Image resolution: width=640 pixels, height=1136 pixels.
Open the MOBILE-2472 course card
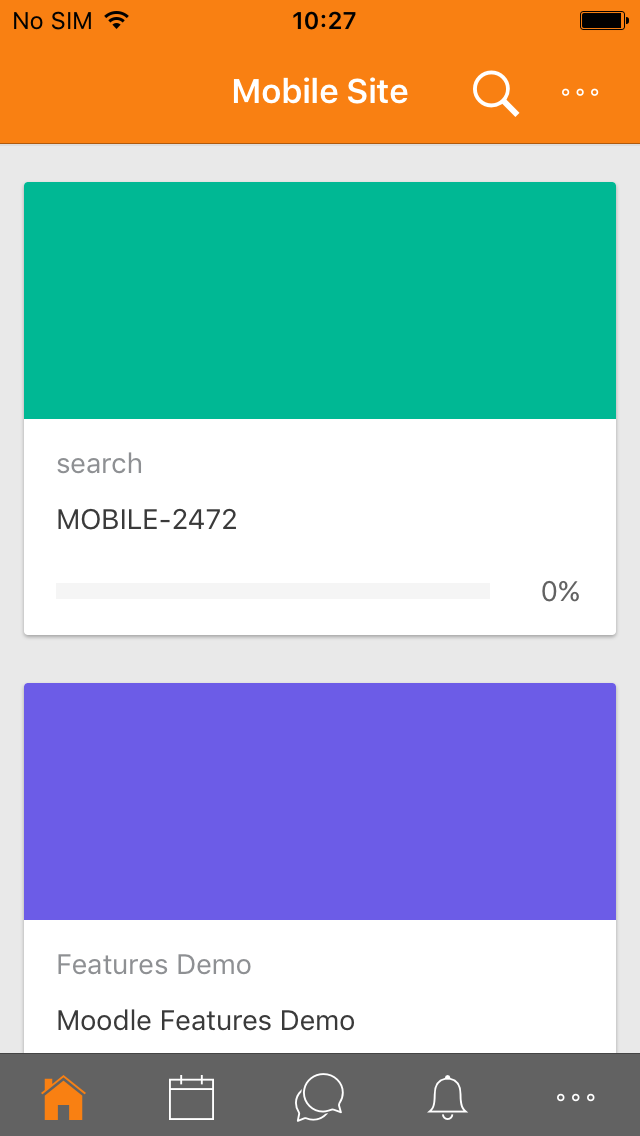[x=320, y=409]
